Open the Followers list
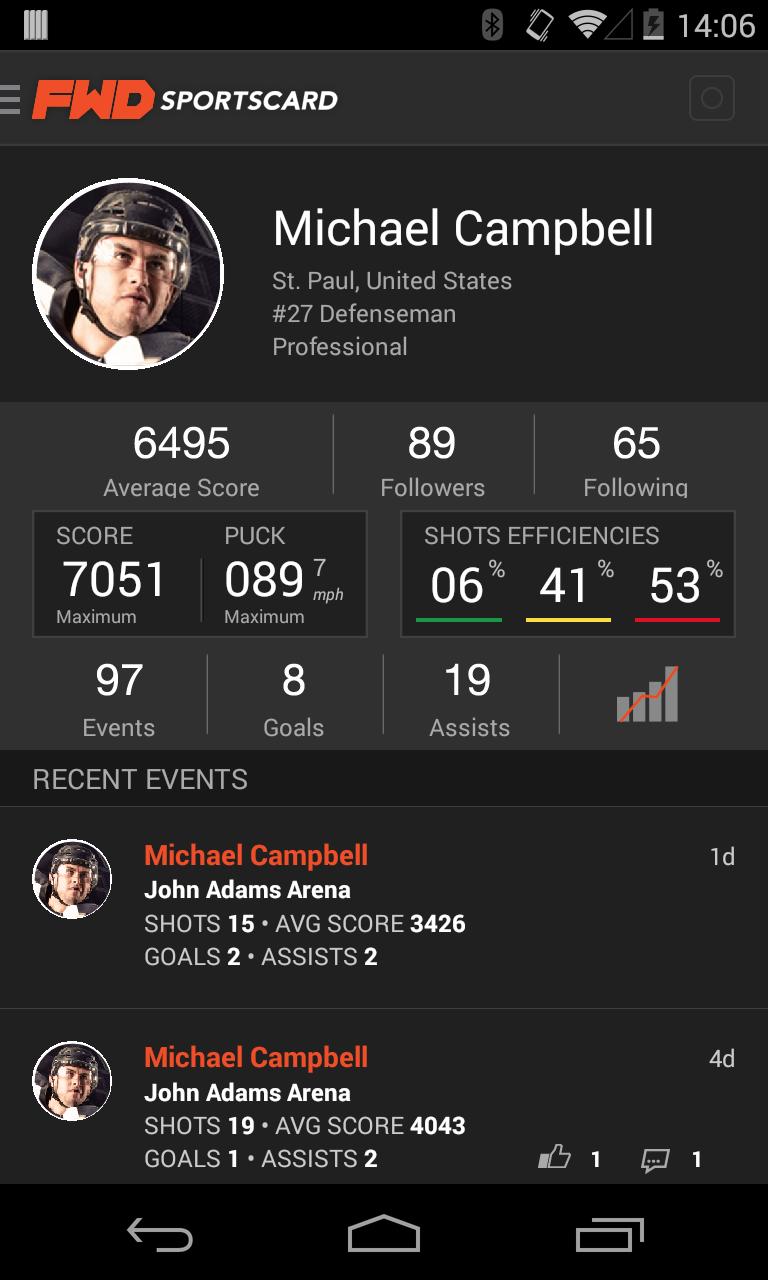 [432, 460]
